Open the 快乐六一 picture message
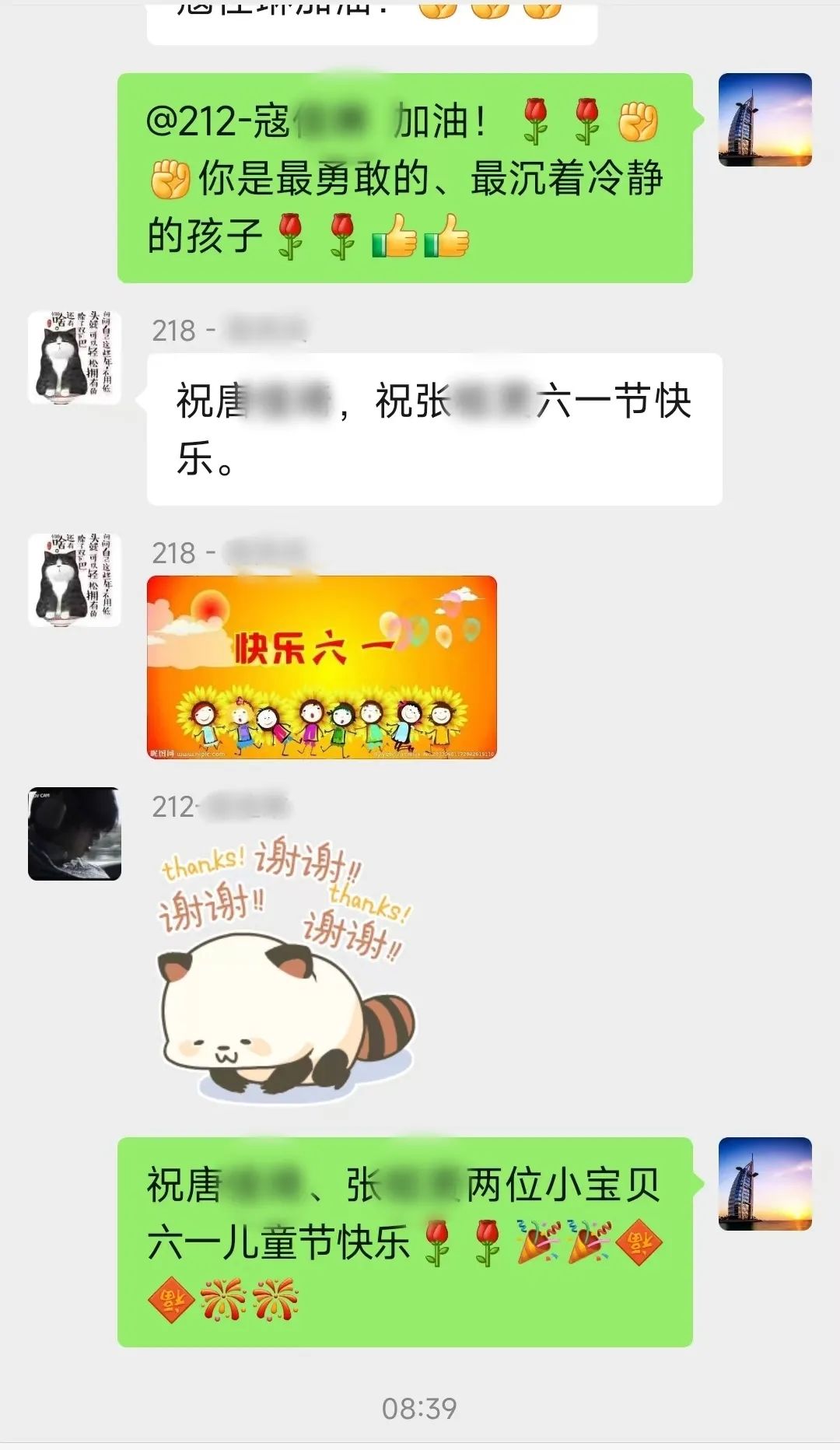Viewport: 840px width, 1450px height. (321, 667)
